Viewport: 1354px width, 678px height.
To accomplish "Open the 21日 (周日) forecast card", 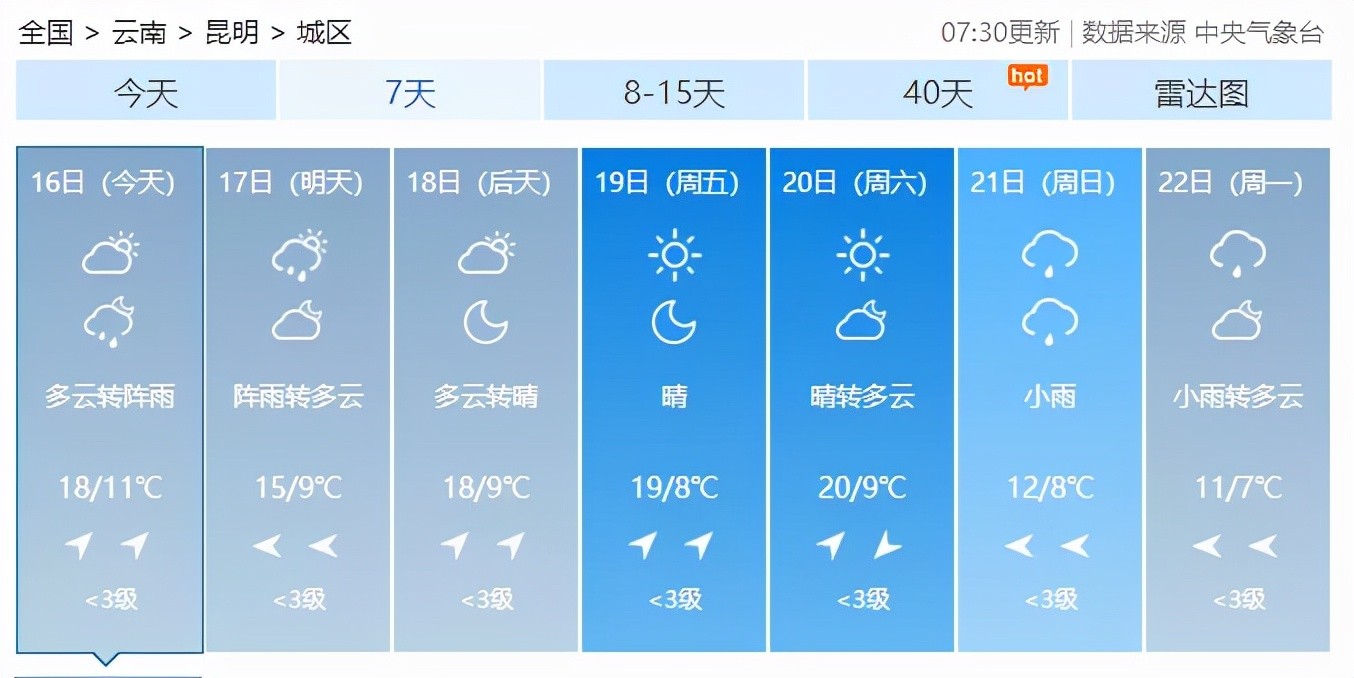I will click(1050, 400).
